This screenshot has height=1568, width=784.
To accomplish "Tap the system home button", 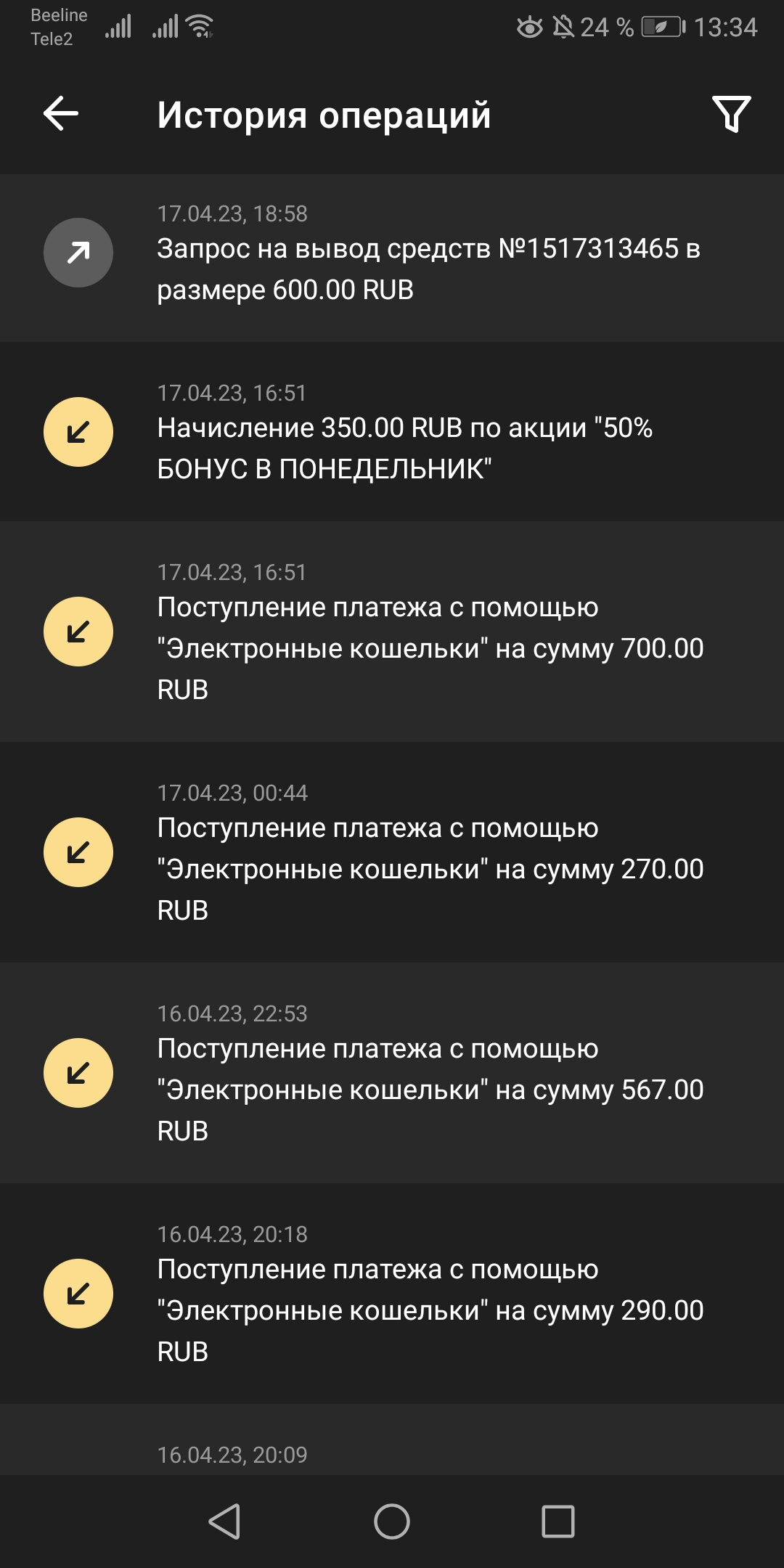I will pyautogui.click(x=392, y=1521).
